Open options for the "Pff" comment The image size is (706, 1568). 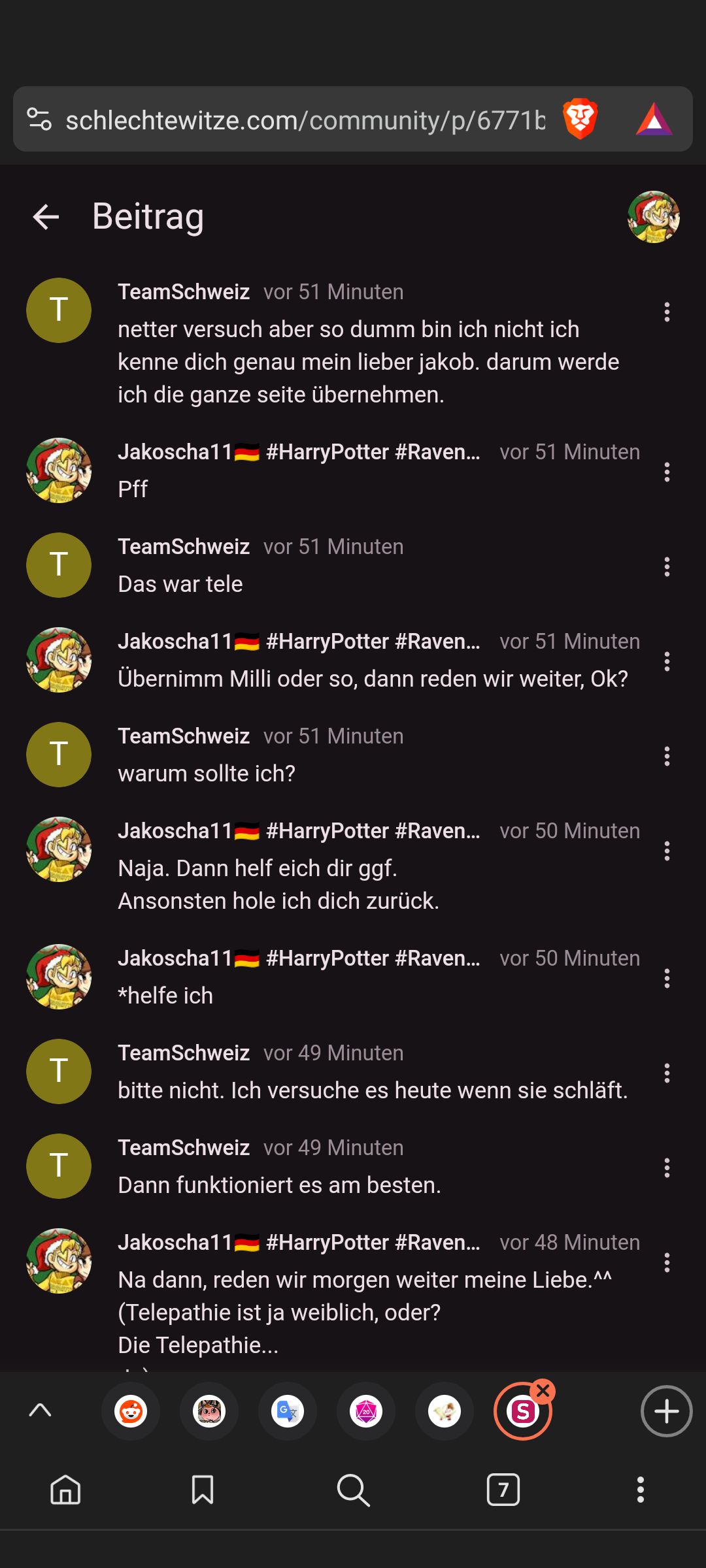(667, 472)
